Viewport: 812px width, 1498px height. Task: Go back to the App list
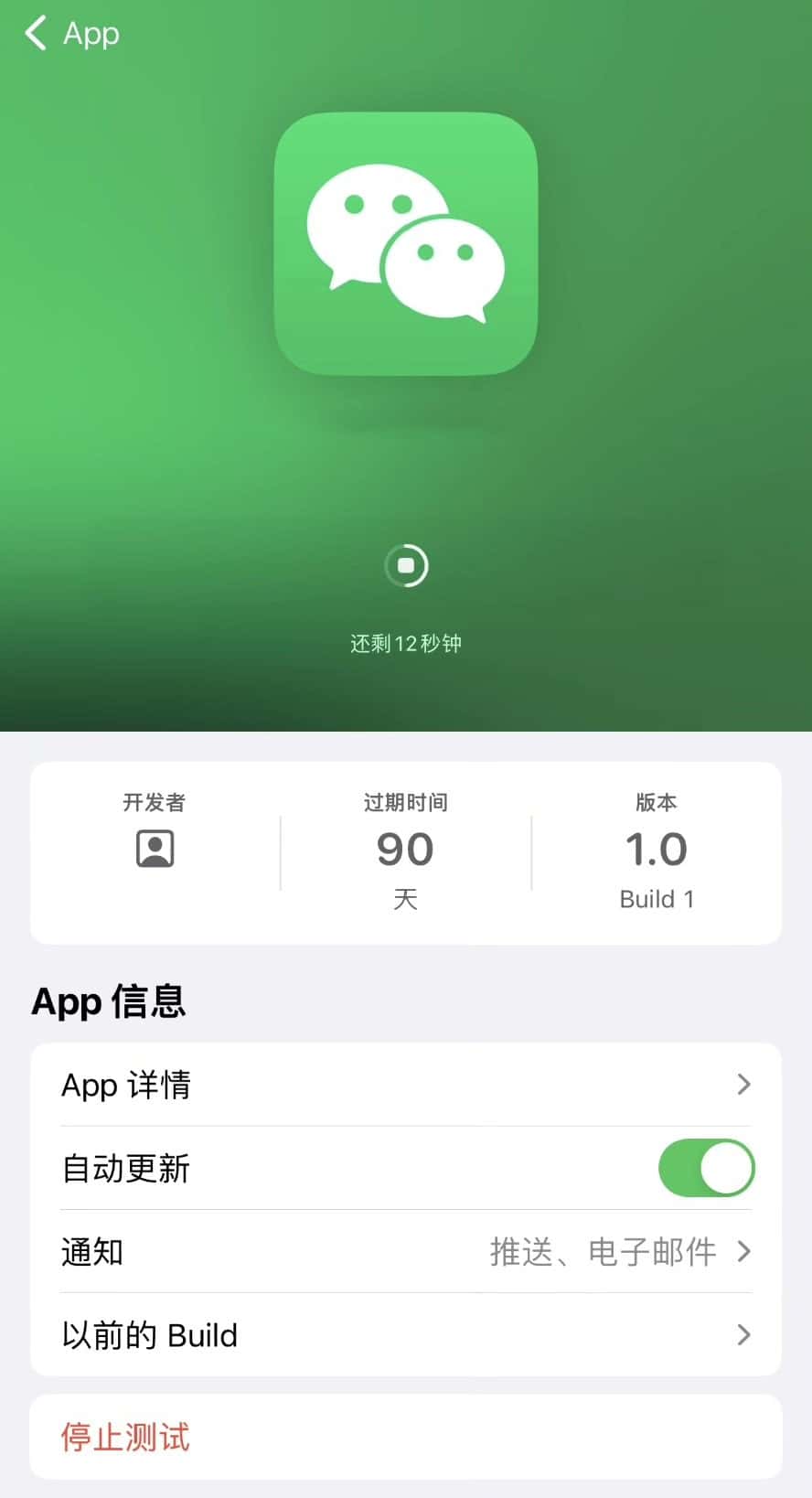coord(71,34)
